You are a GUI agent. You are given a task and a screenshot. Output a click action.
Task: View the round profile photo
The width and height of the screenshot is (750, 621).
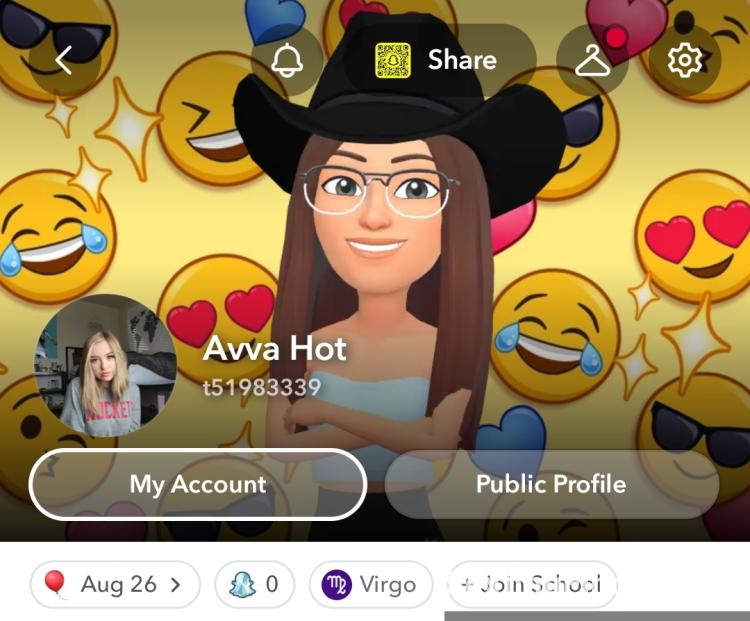coord(105,365)
